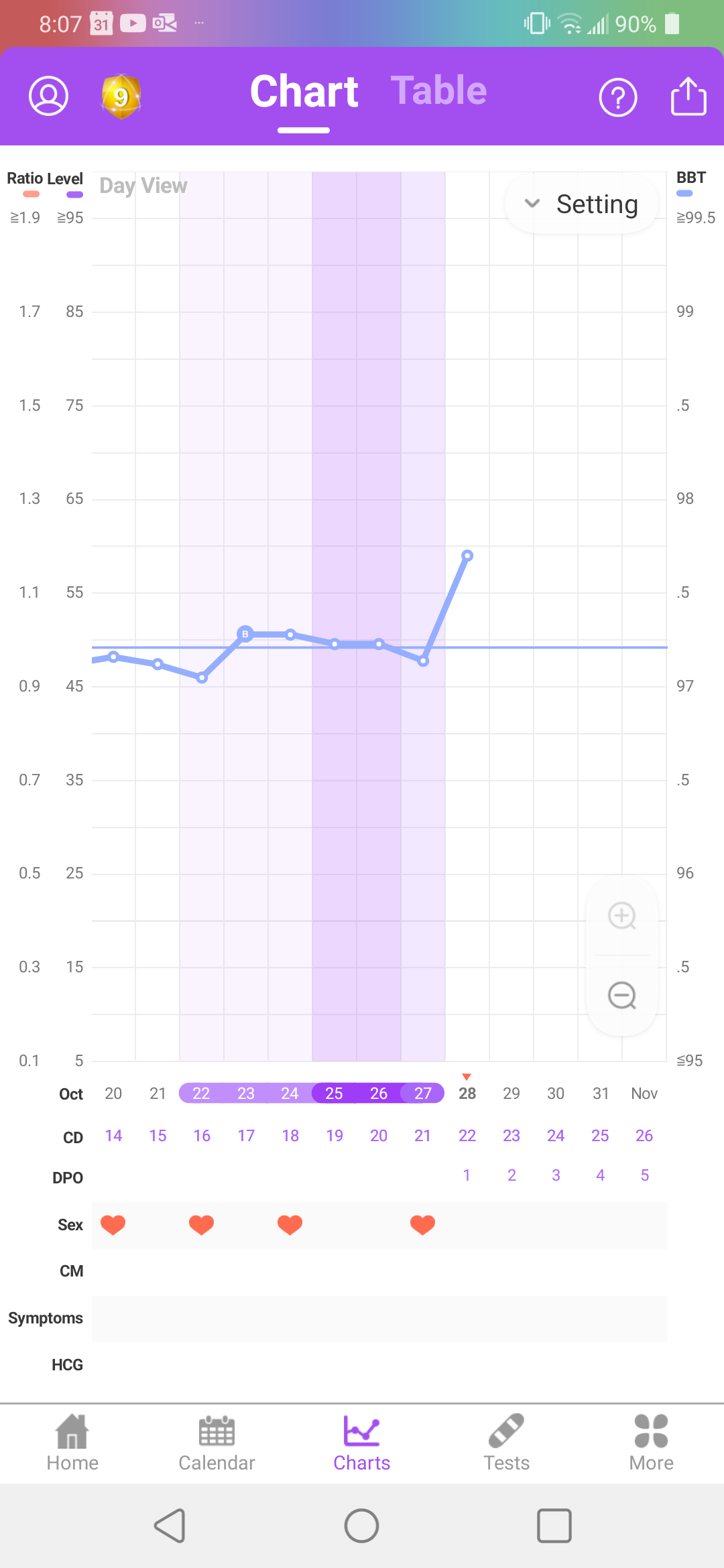The height and width of the screenshot is (1568, 724).
Task: Open the More tab
Action: 651,1443
